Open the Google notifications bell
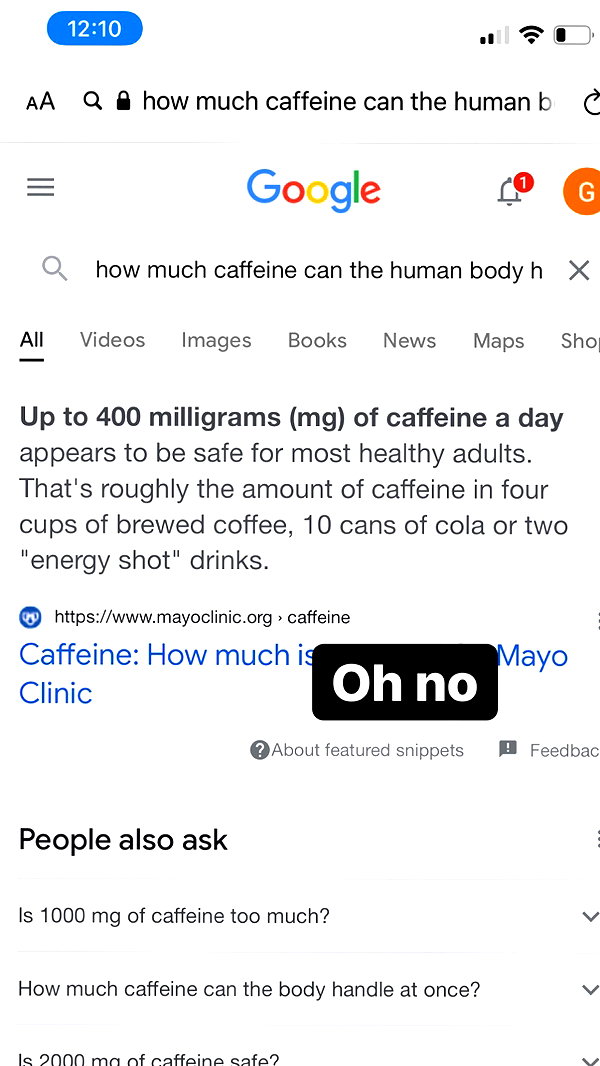 pyautogui.click(x=513, y=189)
